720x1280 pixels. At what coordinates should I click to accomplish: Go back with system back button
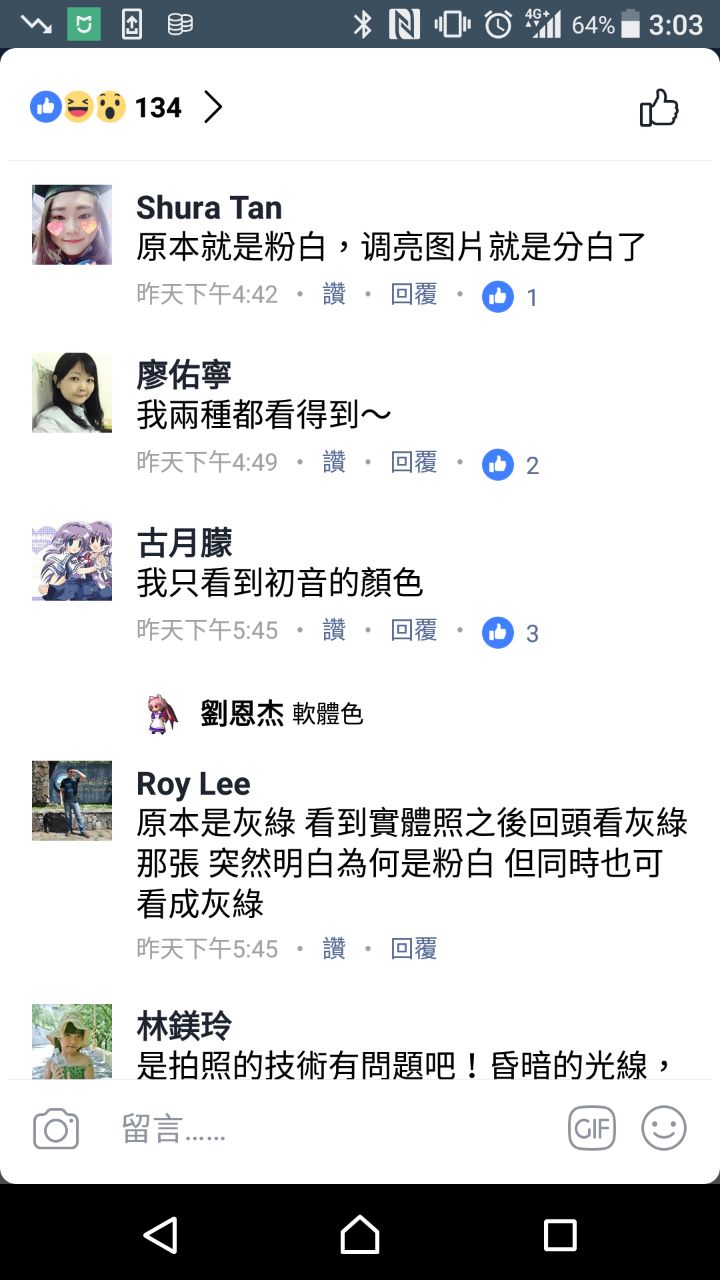[x=161, y=1235]
